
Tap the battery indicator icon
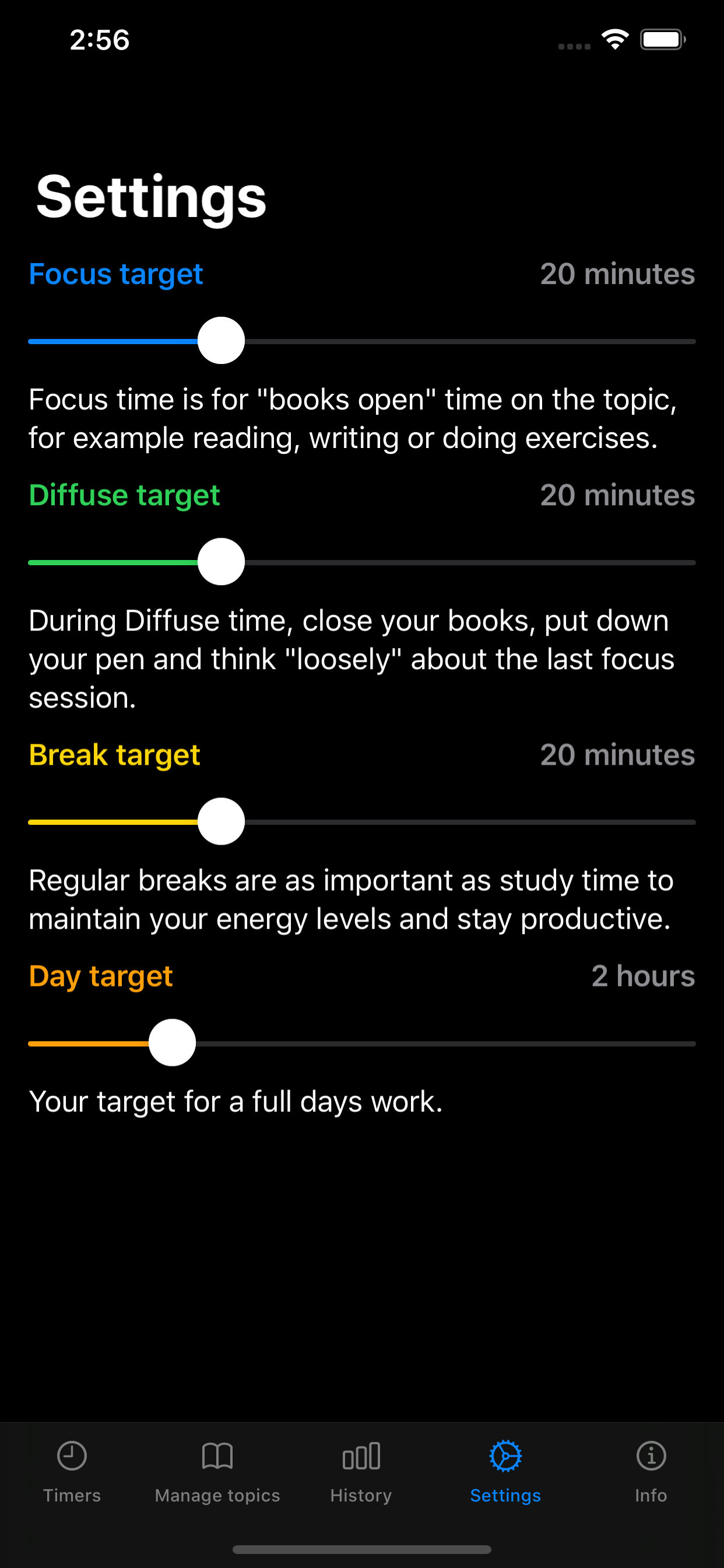coord(663,38)
